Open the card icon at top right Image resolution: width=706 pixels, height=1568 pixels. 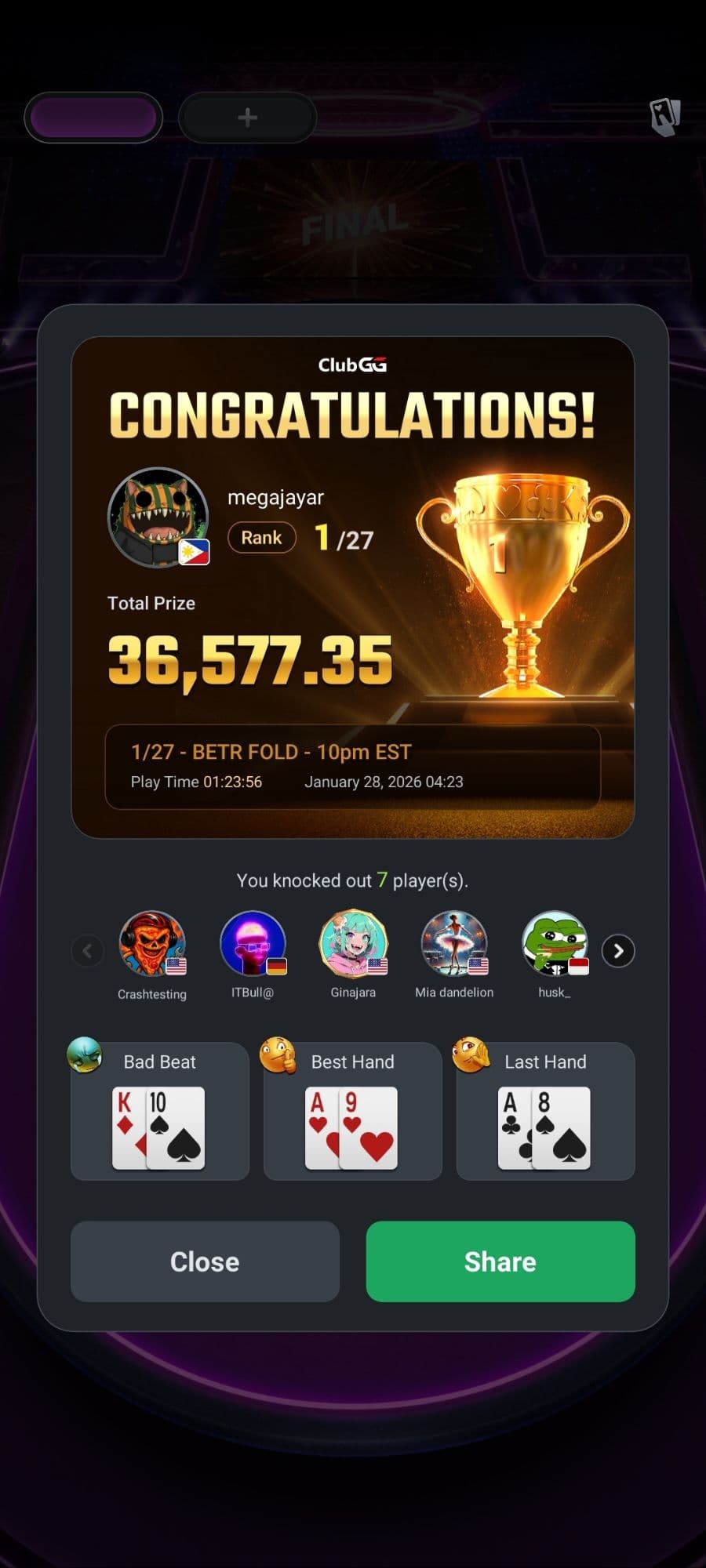(x=664, y=118)
